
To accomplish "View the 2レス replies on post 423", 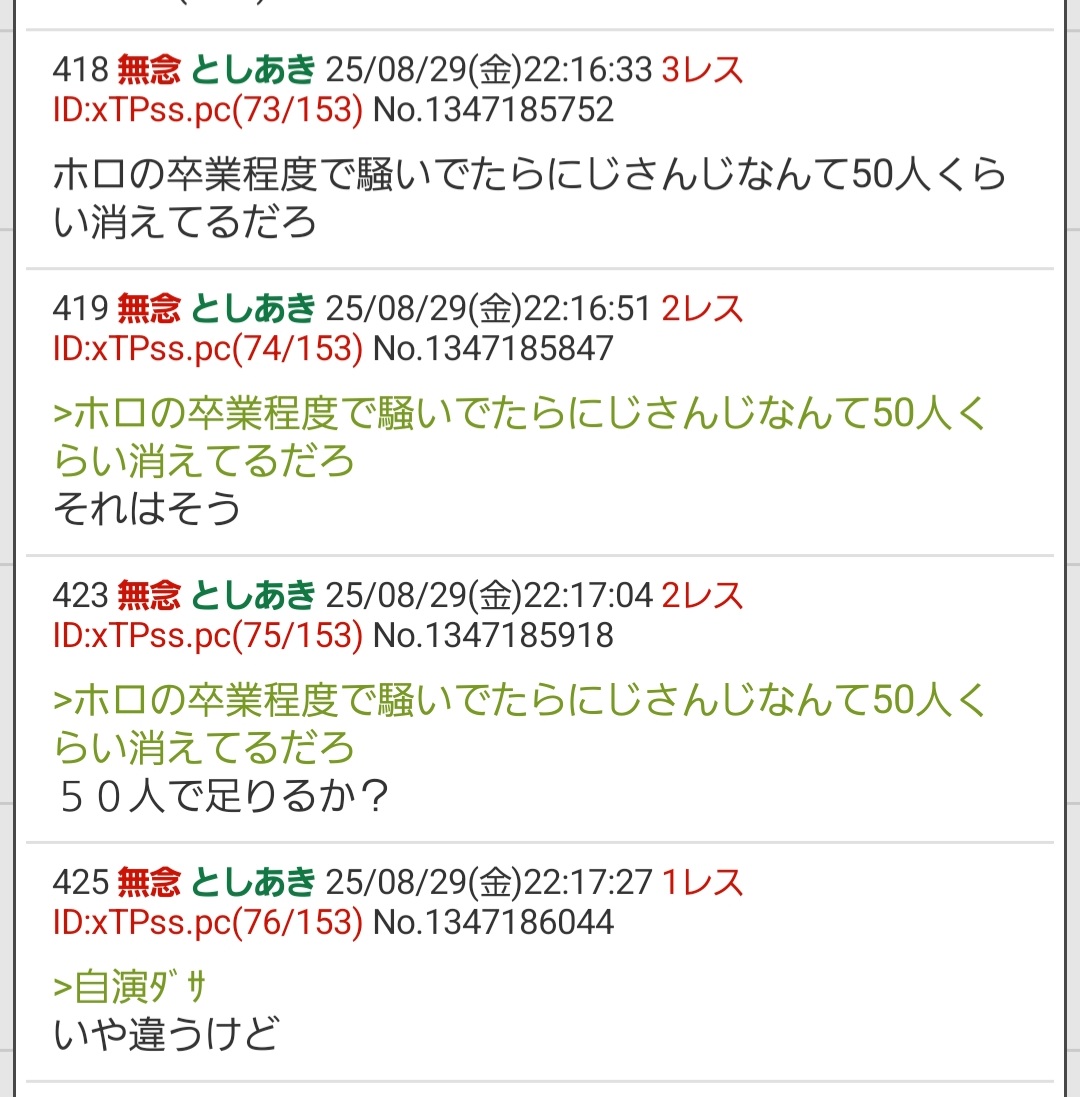I will (x=702, y=596).
